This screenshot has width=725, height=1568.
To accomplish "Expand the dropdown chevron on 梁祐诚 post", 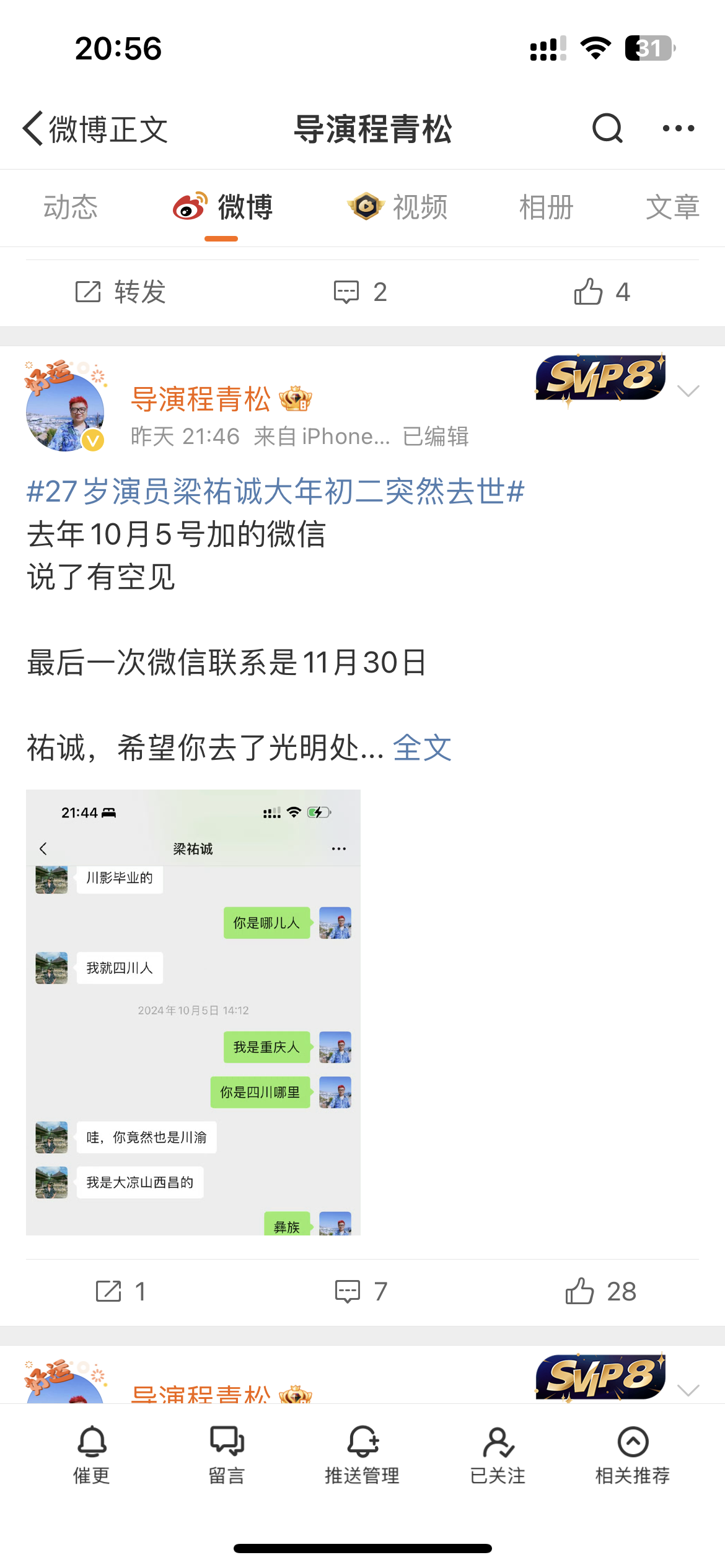I will click(688, 391).
